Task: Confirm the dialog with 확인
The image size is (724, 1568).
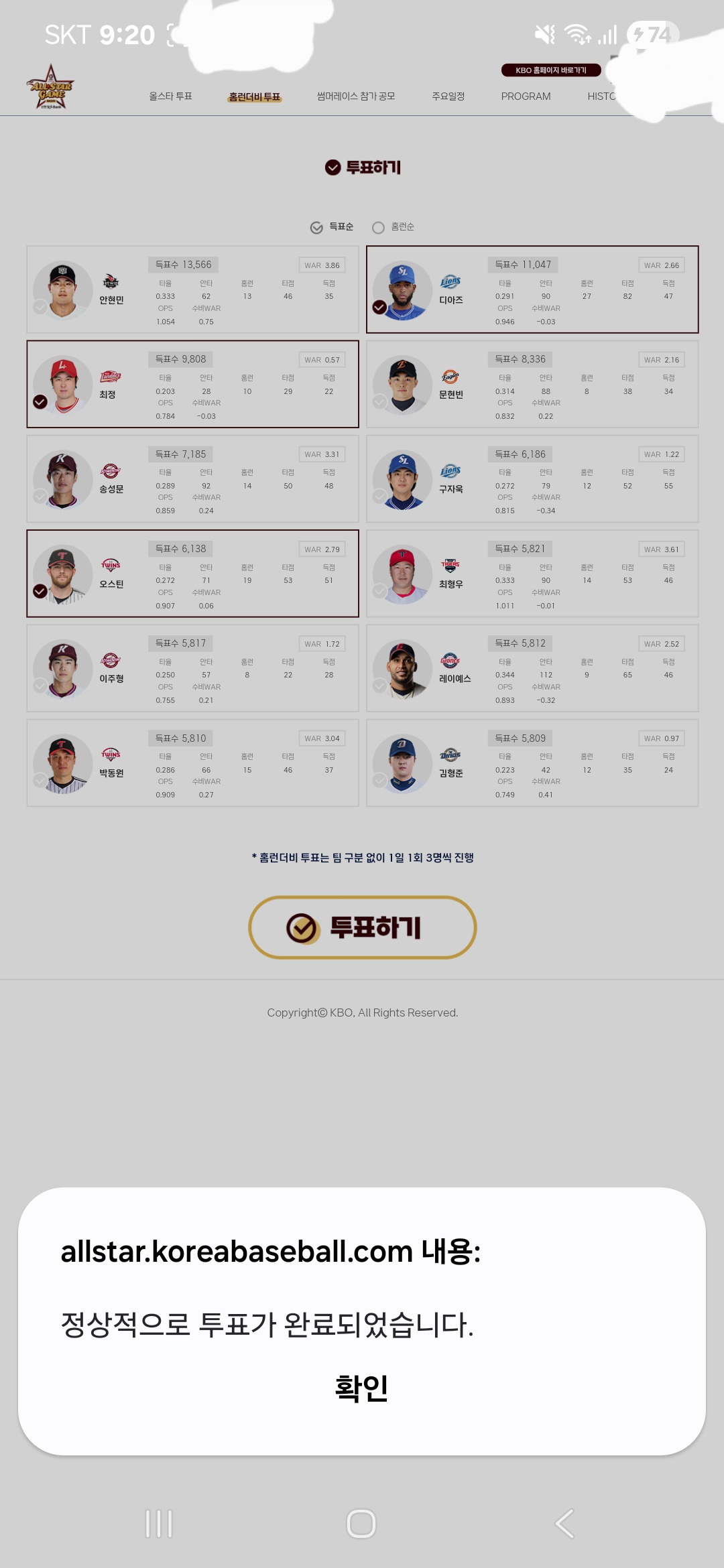Action: coord(361,1388)
